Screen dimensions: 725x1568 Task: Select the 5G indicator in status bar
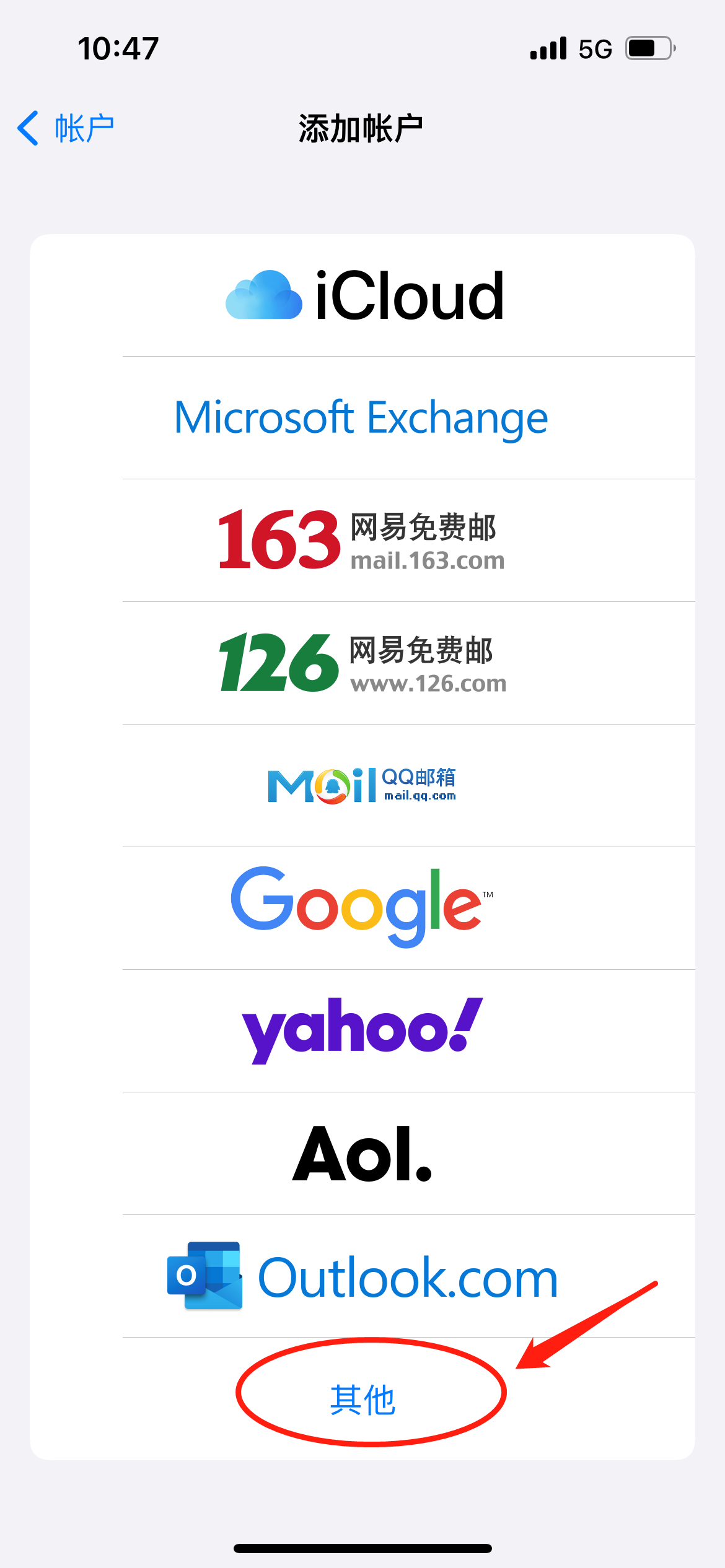click(594, 48)
